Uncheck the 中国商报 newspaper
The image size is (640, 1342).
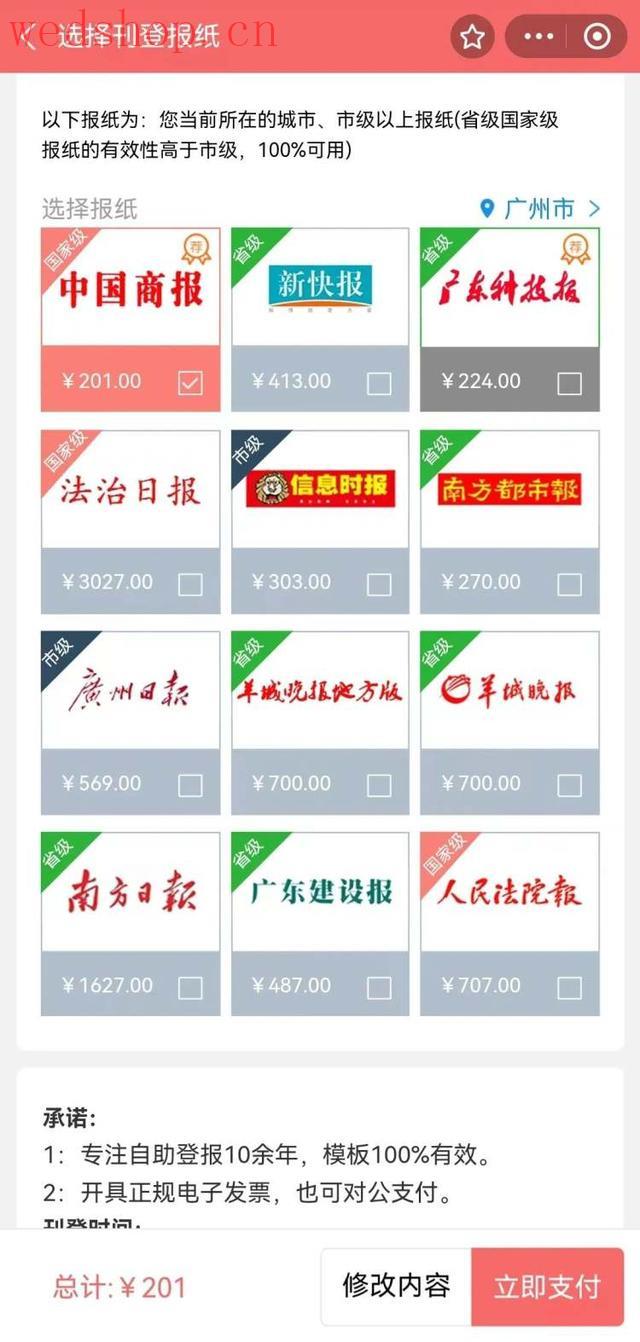[190, 382]
